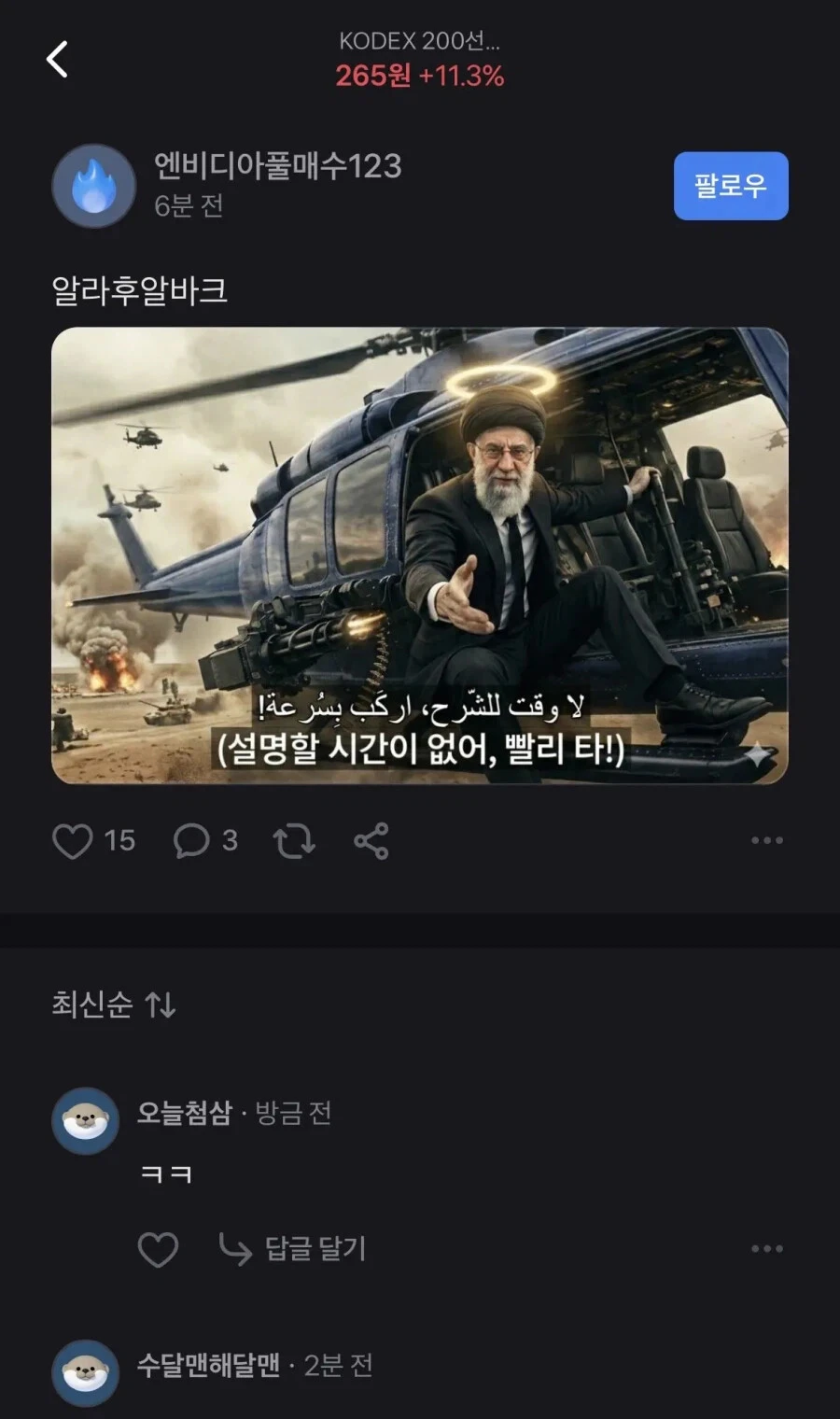
Task: Tap the helicopter meme image to view it
Action: (420, 557)
